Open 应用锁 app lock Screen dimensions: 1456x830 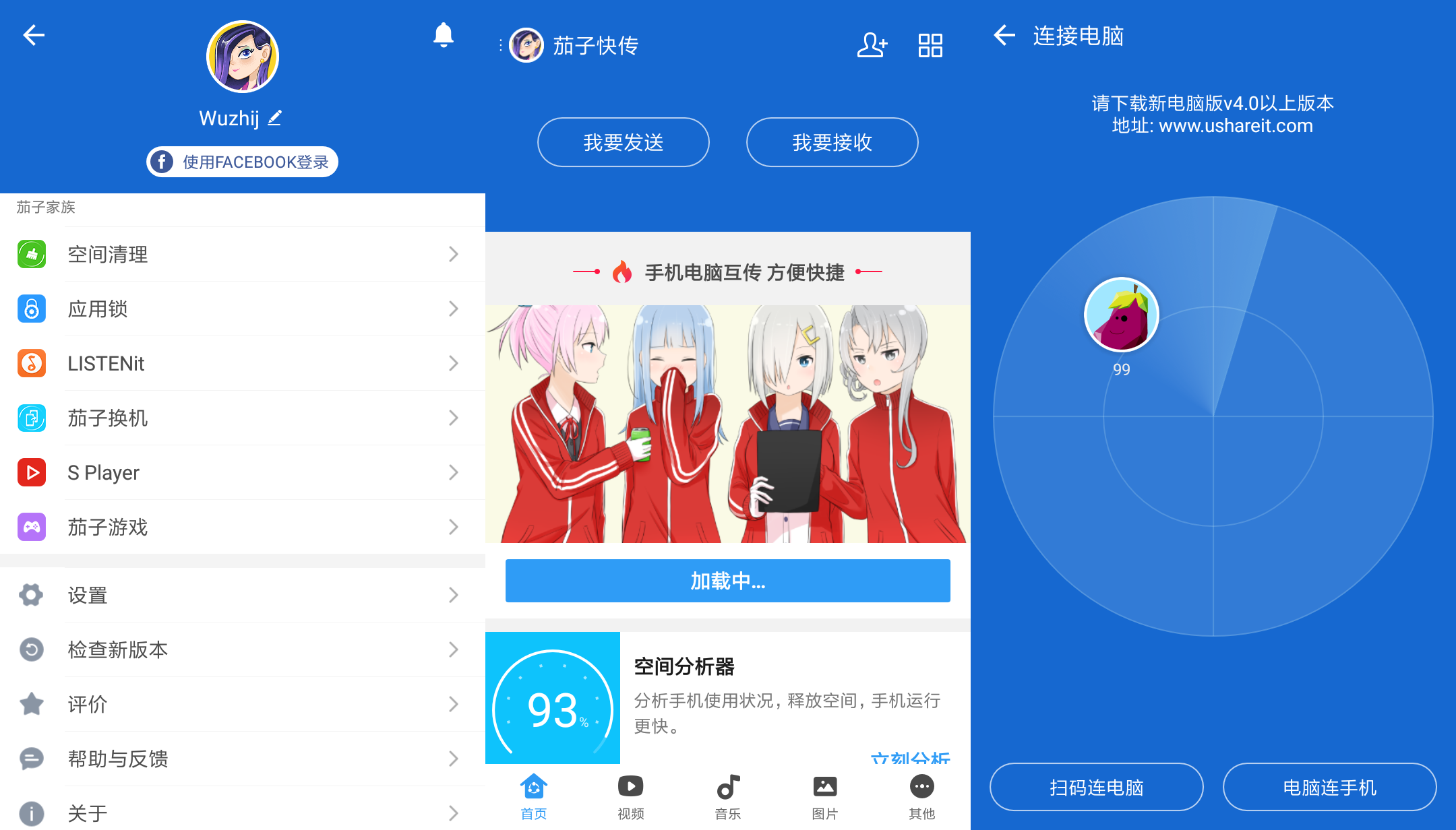243,309
